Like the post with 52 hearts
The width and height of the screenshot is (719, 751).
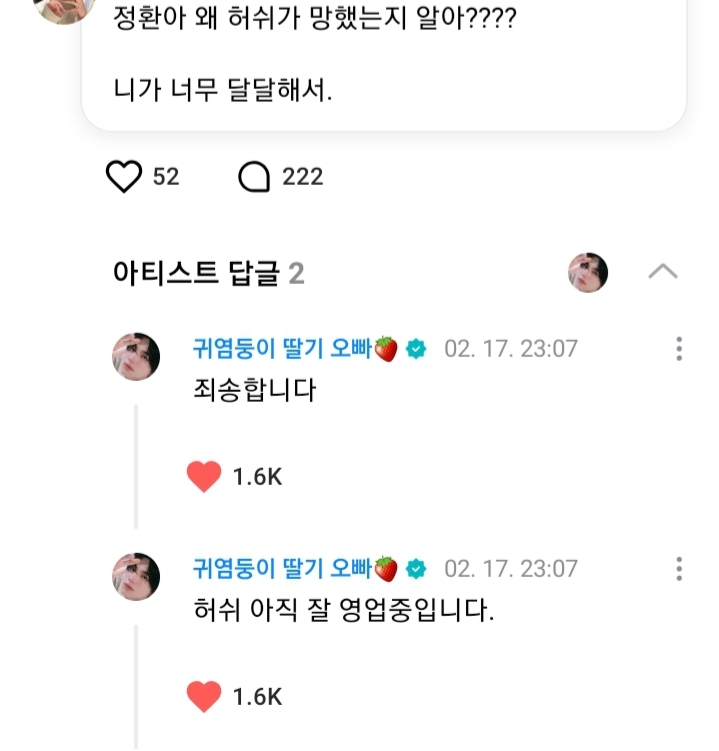coord(124,177)
